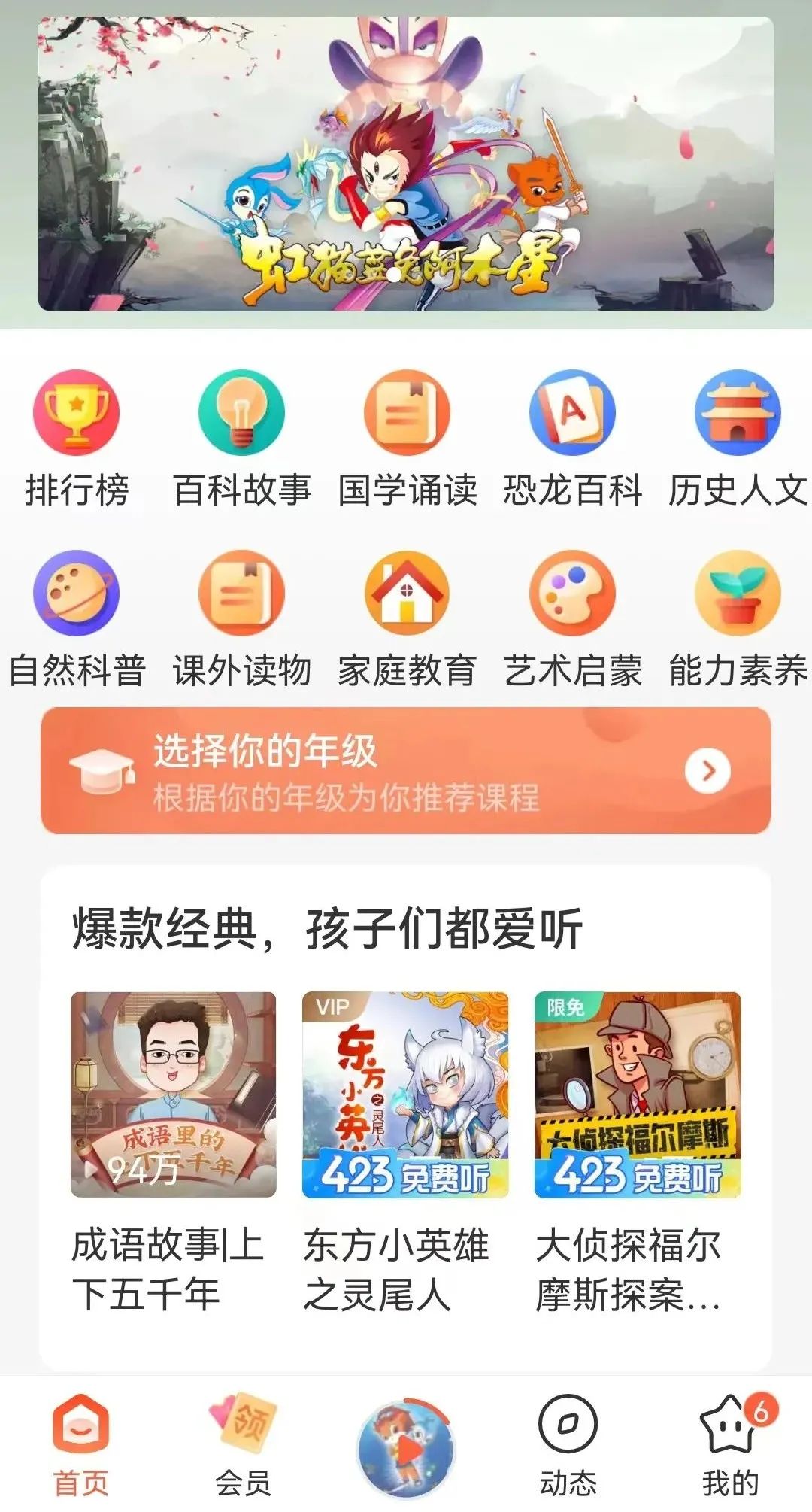Open the 虹猫蓝兔阿木星 banner
The height and width of the screenshot is (1512, 812).
pyautogui.click(x=406, y=163)
